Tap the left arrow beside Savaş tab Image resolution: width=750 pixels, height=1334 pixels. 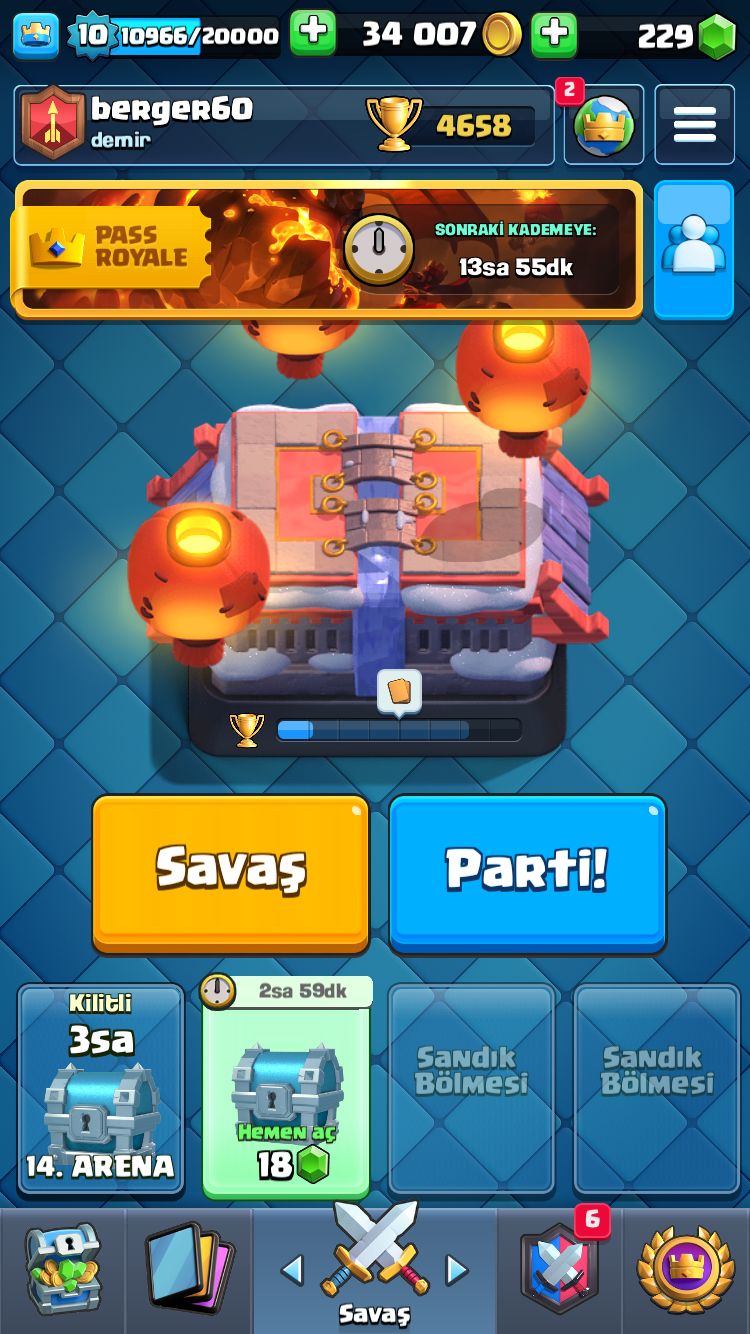(292, 1270)
